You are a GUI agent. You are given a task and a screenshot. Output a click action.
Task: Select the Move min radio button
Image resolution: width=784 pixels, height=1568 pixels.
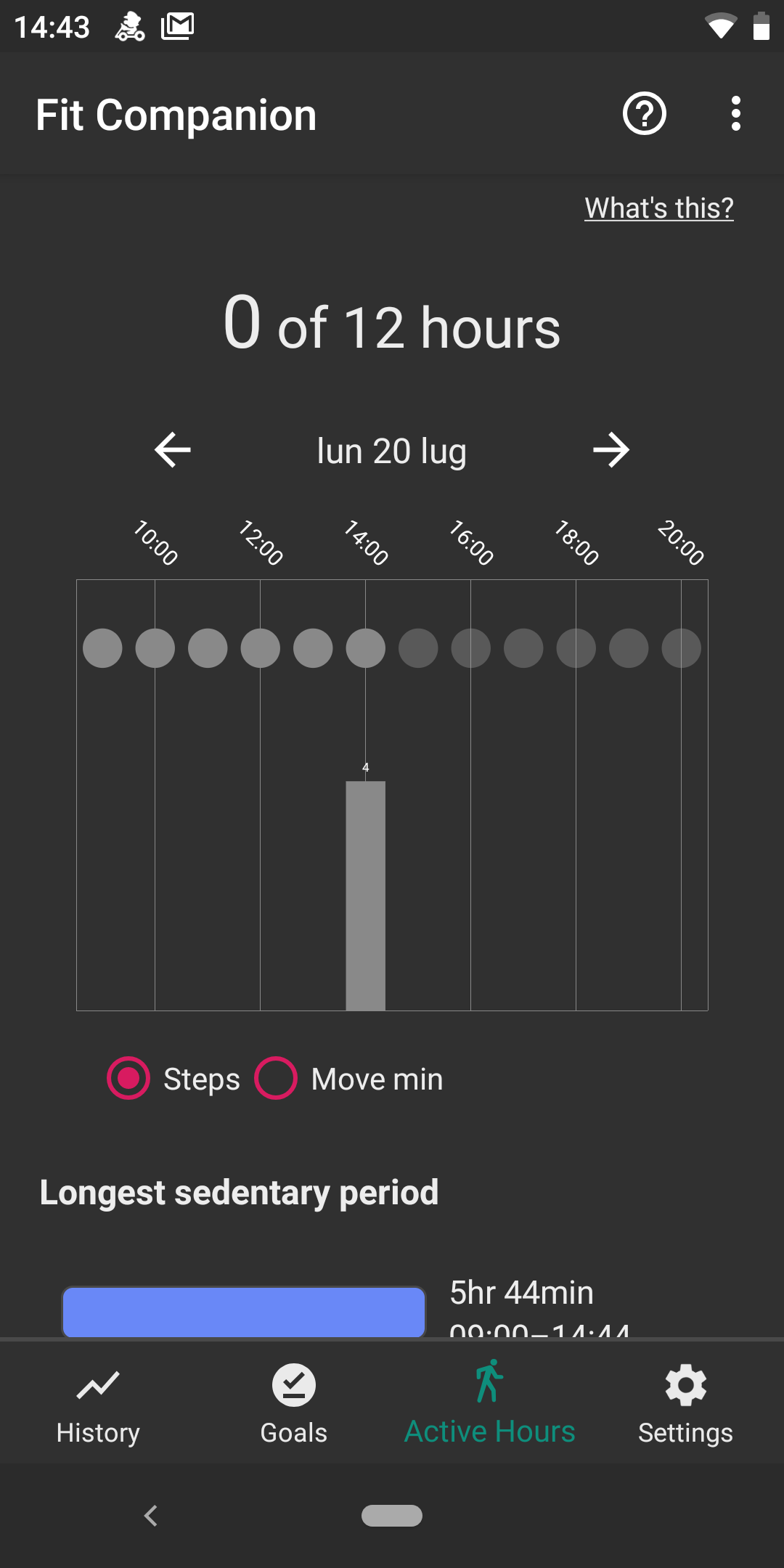tap(276, 1078)
